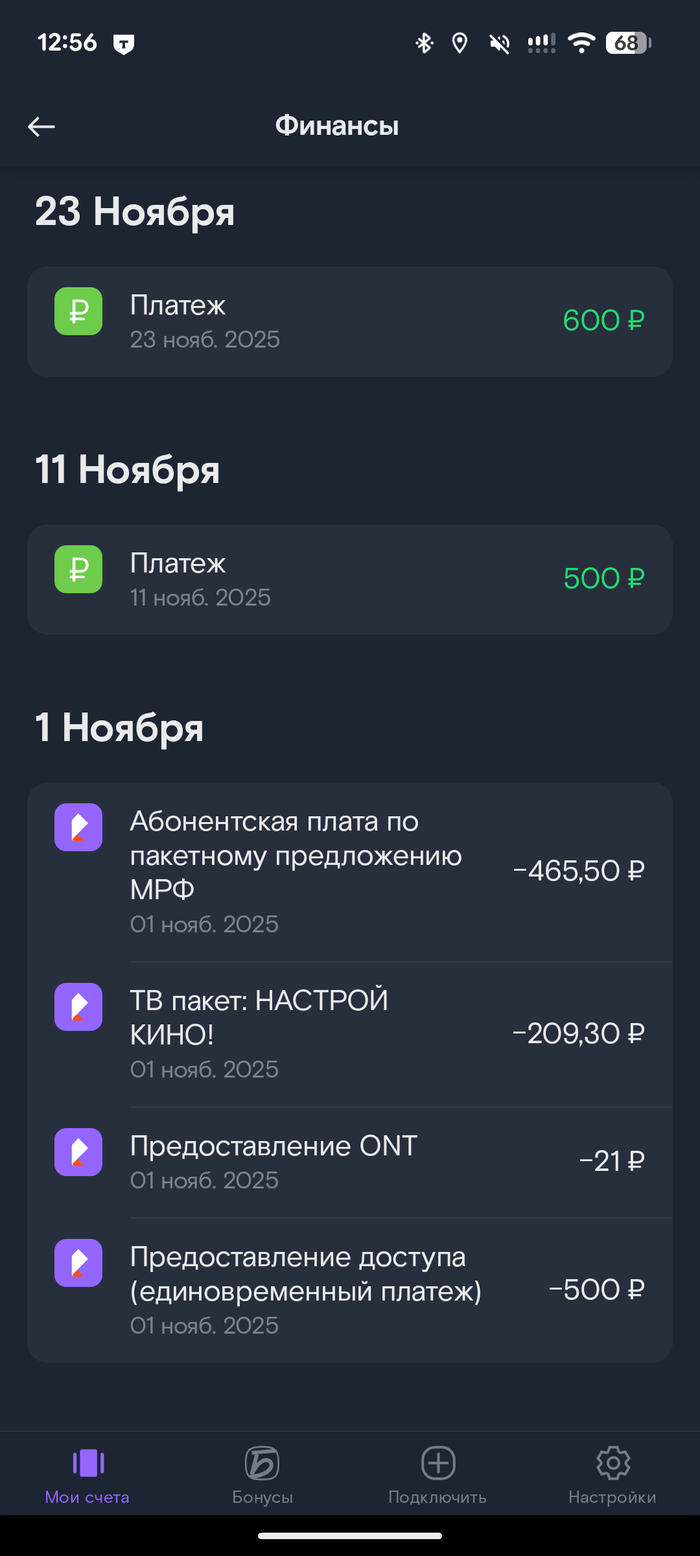Open the ТВ пакет НАСТРОЙ КИНО charge

349,1033
